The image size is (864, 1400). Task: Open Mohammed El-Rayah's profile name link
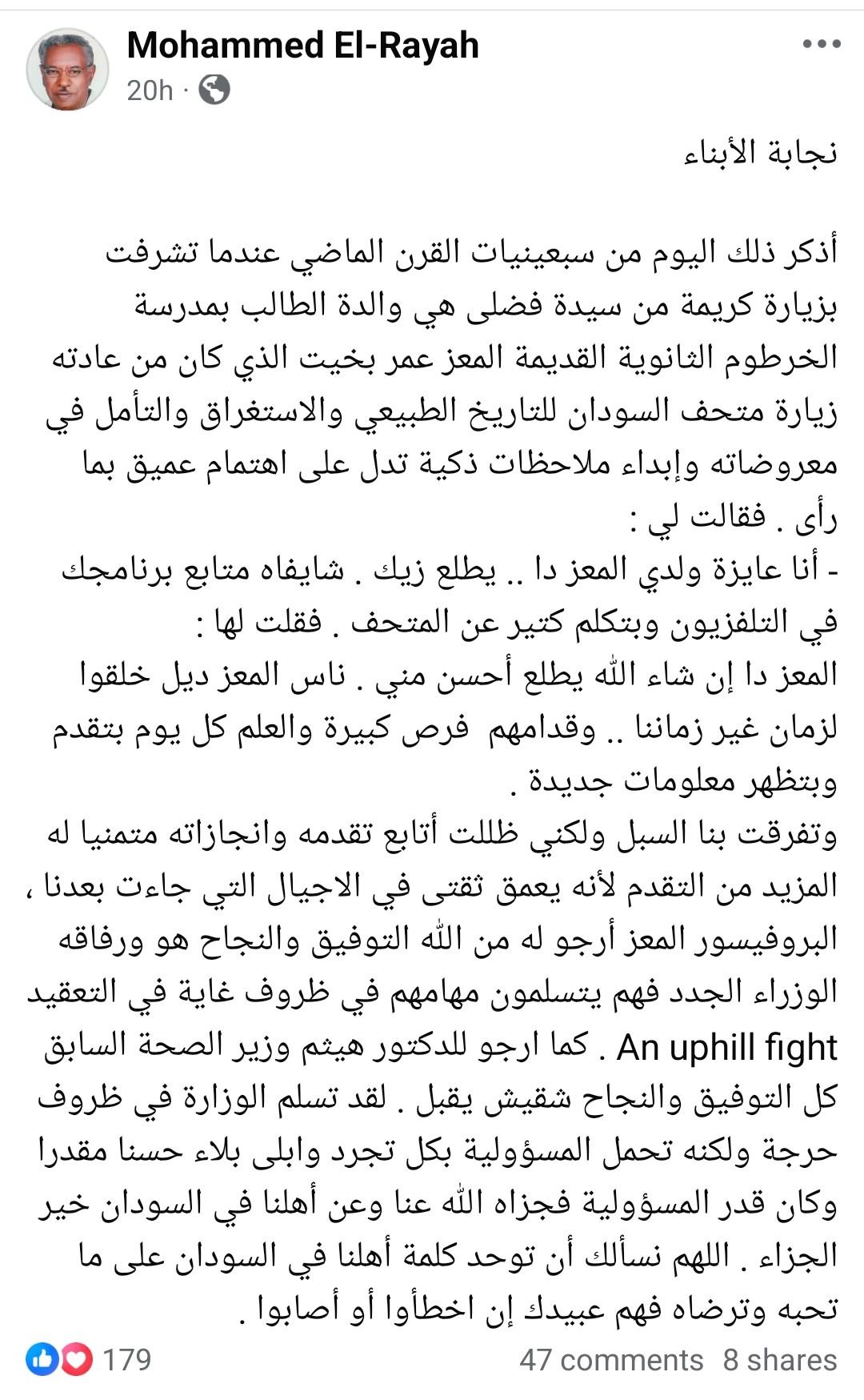pos(302,46)
